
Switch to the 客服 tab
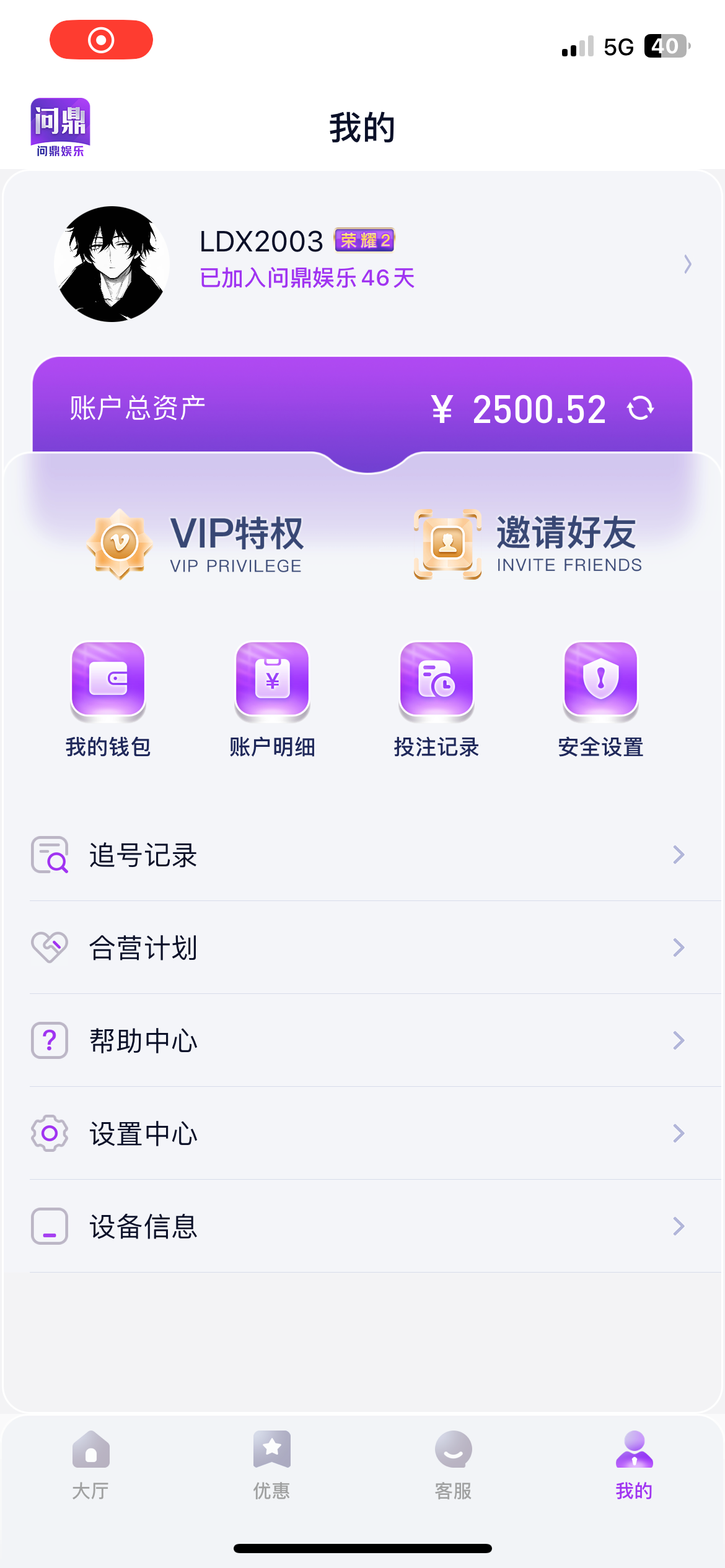[453, 1465]
